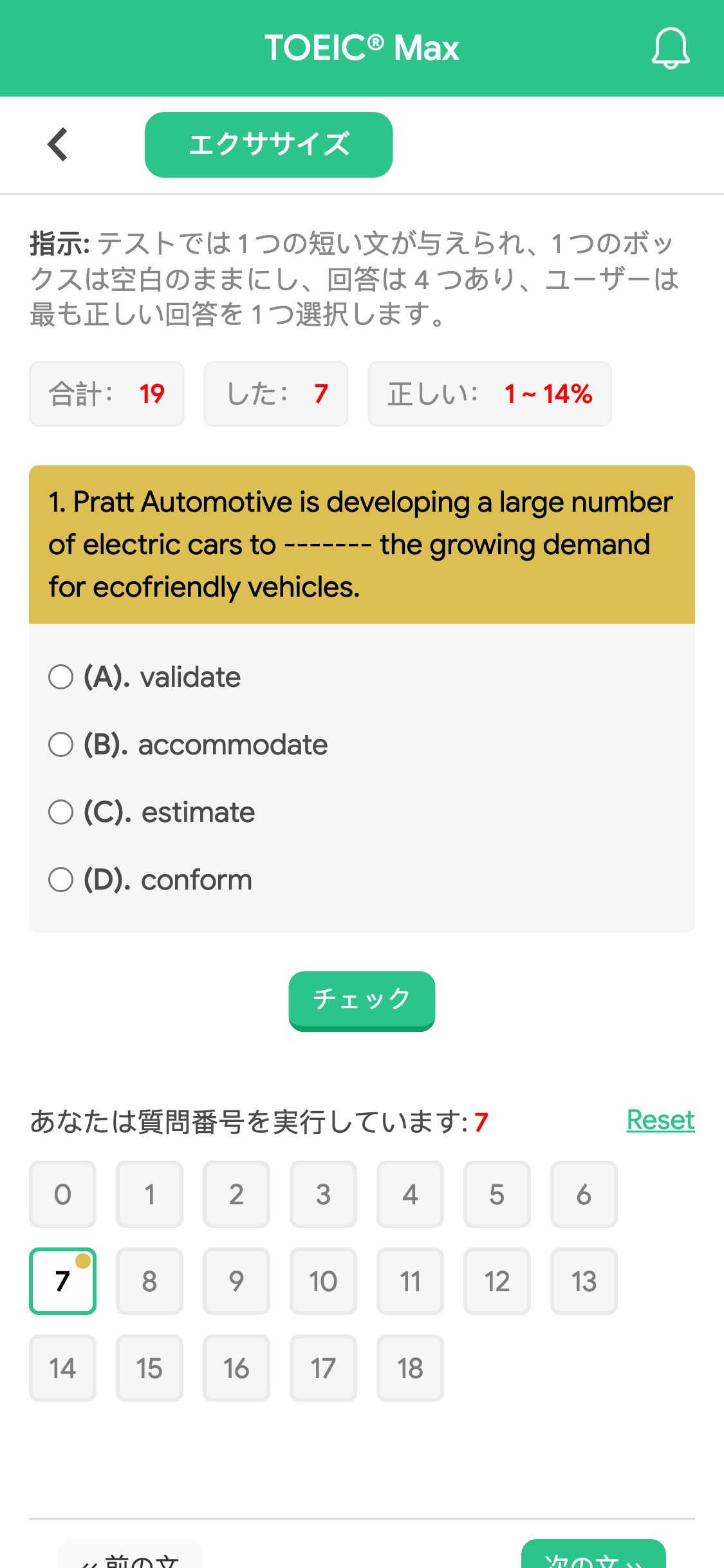
Task: Choose answer (C) estimate
Action: click(x=152, y=812)
